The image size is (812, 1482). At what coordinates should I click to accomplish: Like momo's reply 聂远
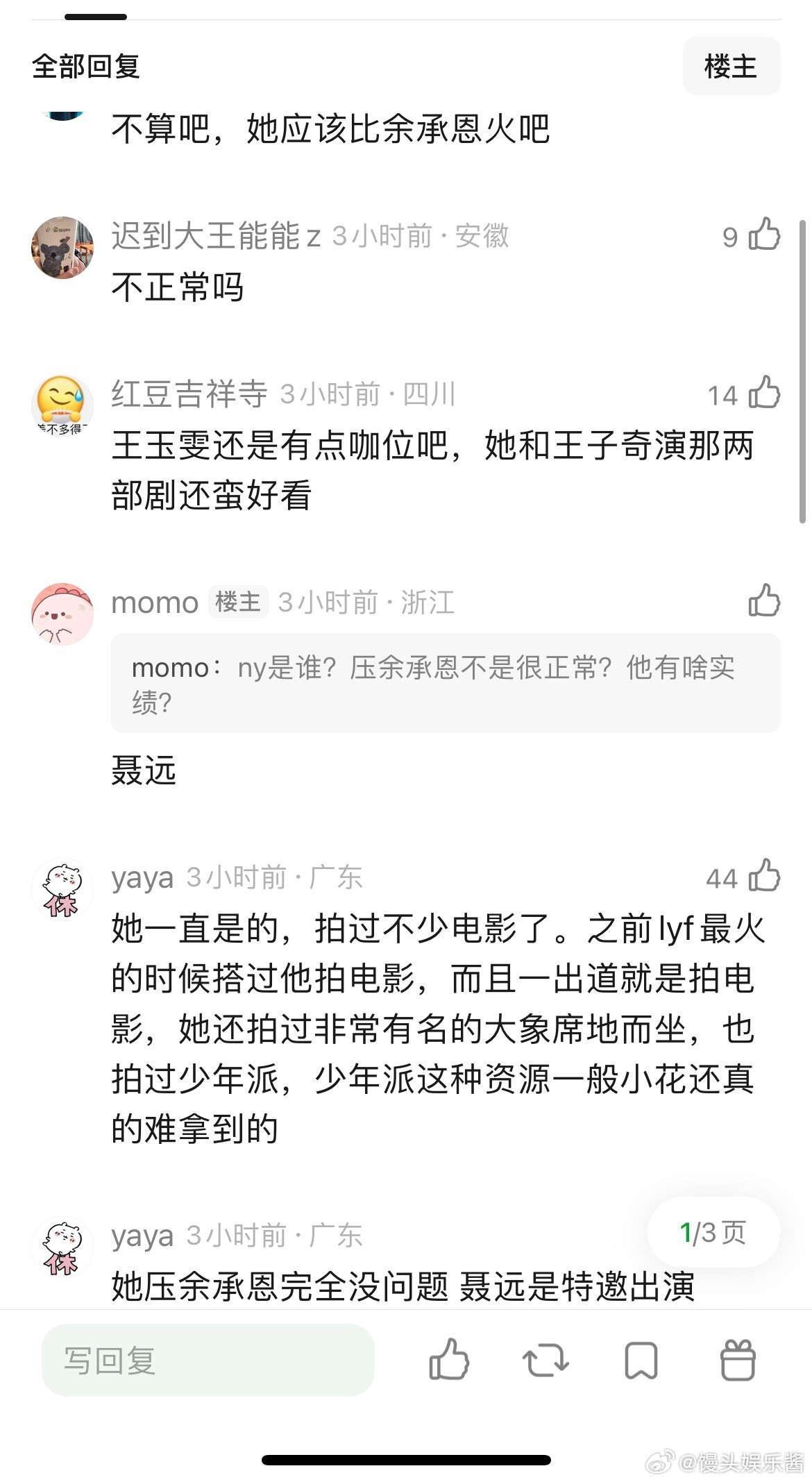coord(764,601)
